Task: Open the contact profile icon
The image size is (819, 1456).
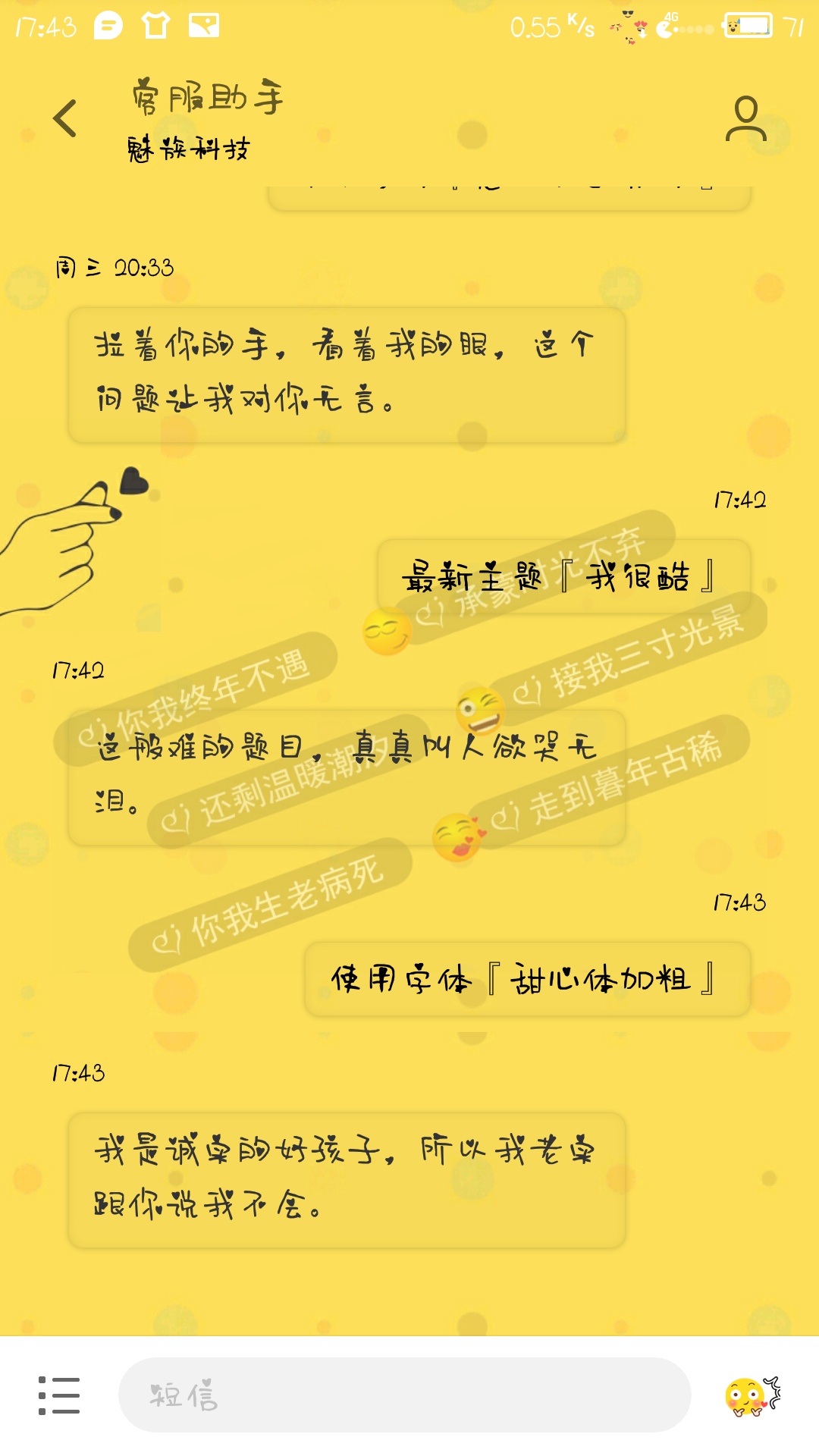Action: [x=746, y=118]
